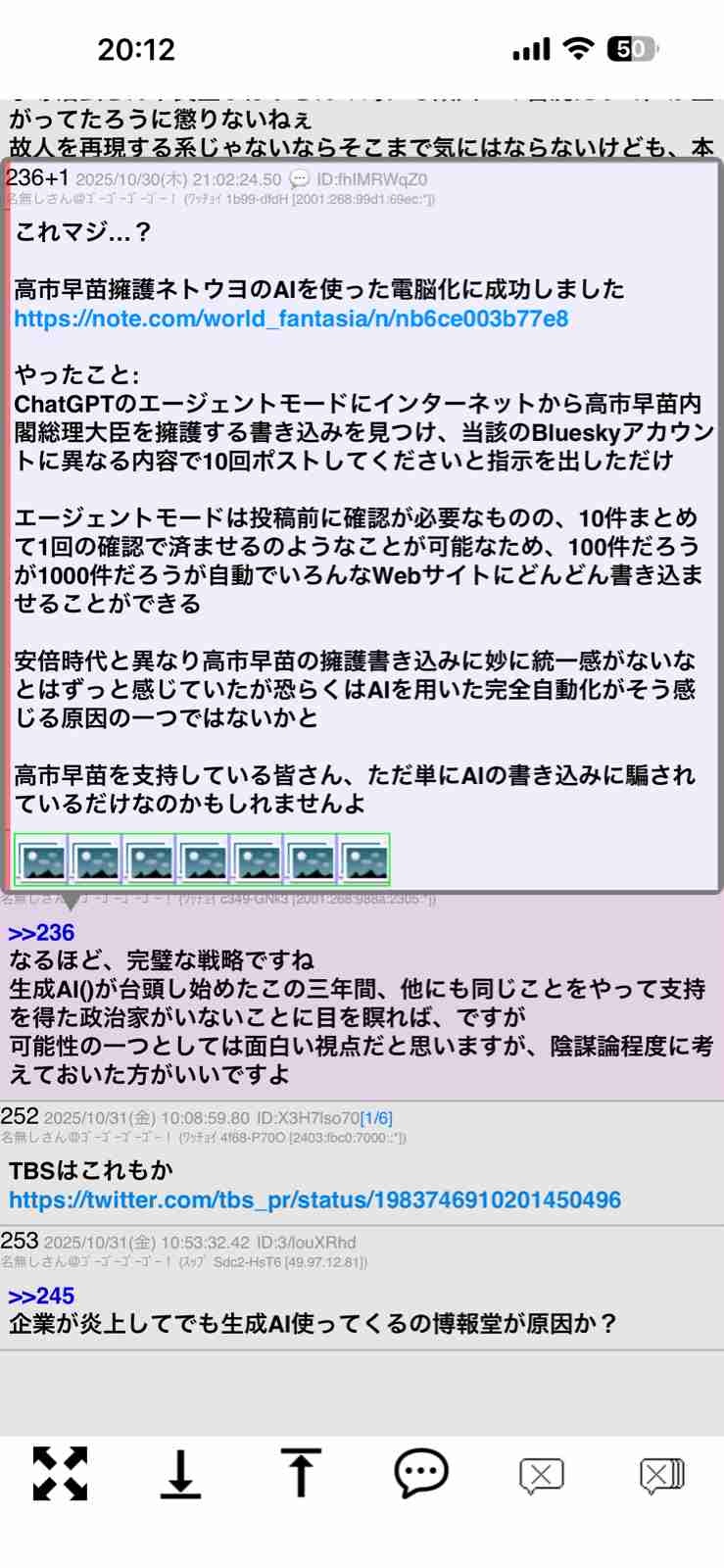
Task: Close the current popup with single X bubble
Action: [541, 1474]
